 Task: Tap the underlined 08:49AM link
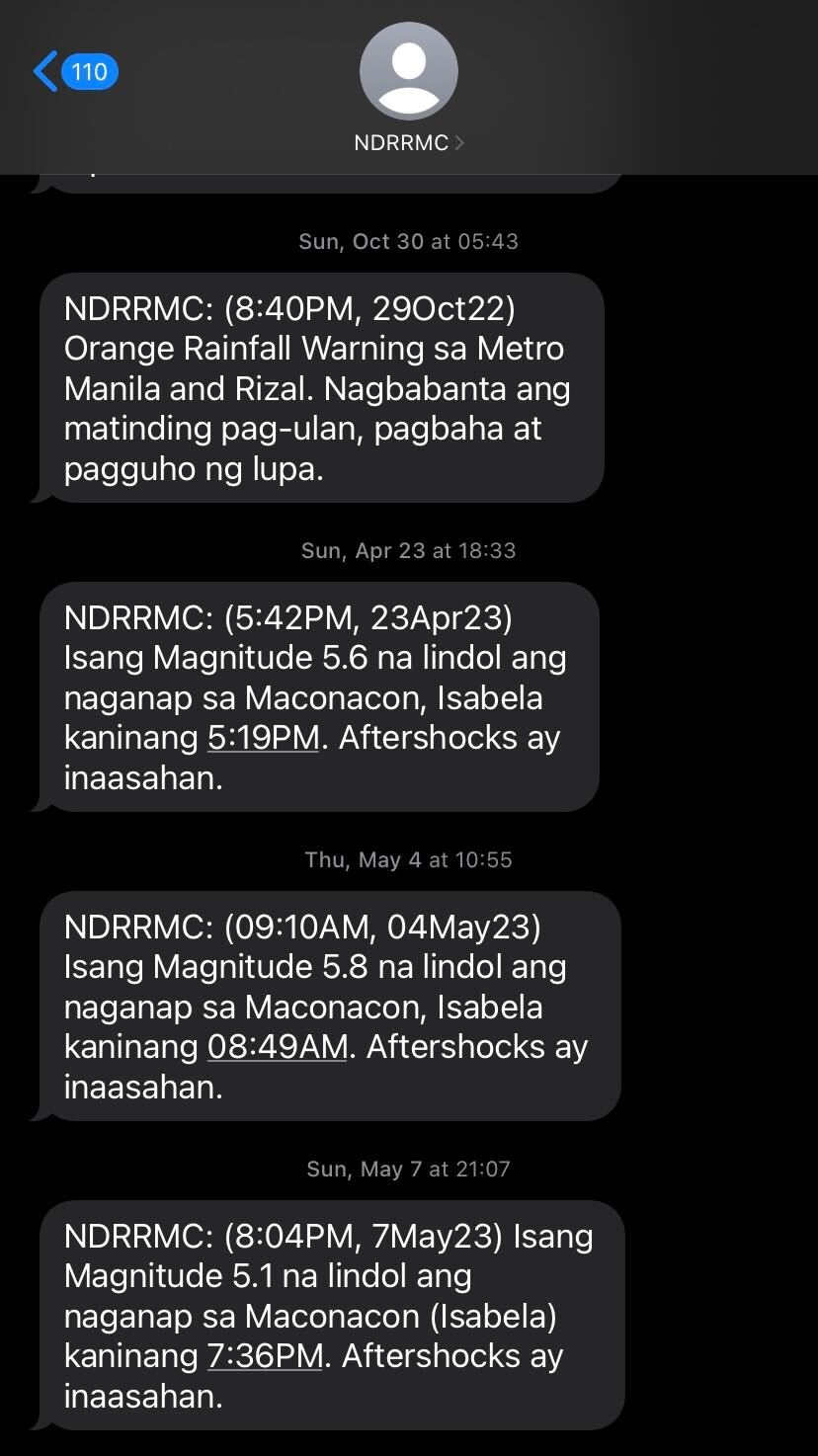[277, 1047]
